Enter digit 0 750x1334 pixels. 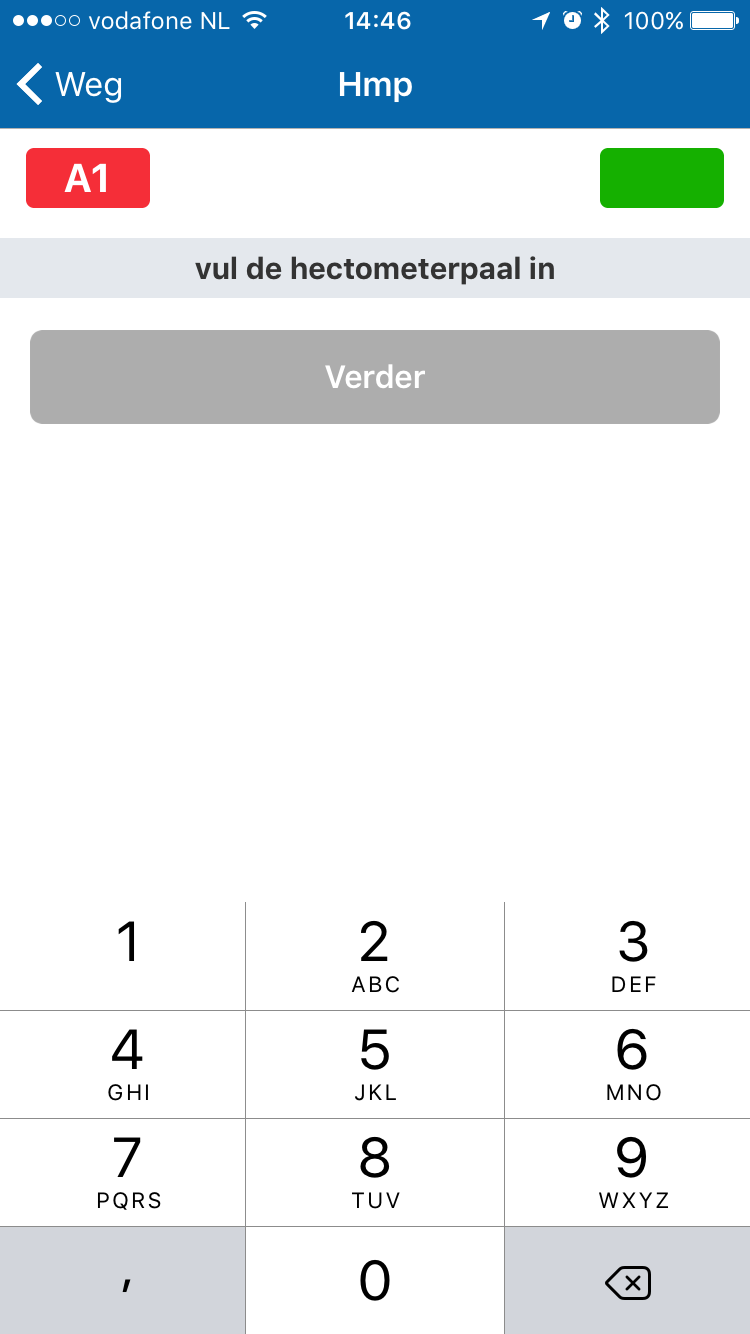pos(375,1281)
